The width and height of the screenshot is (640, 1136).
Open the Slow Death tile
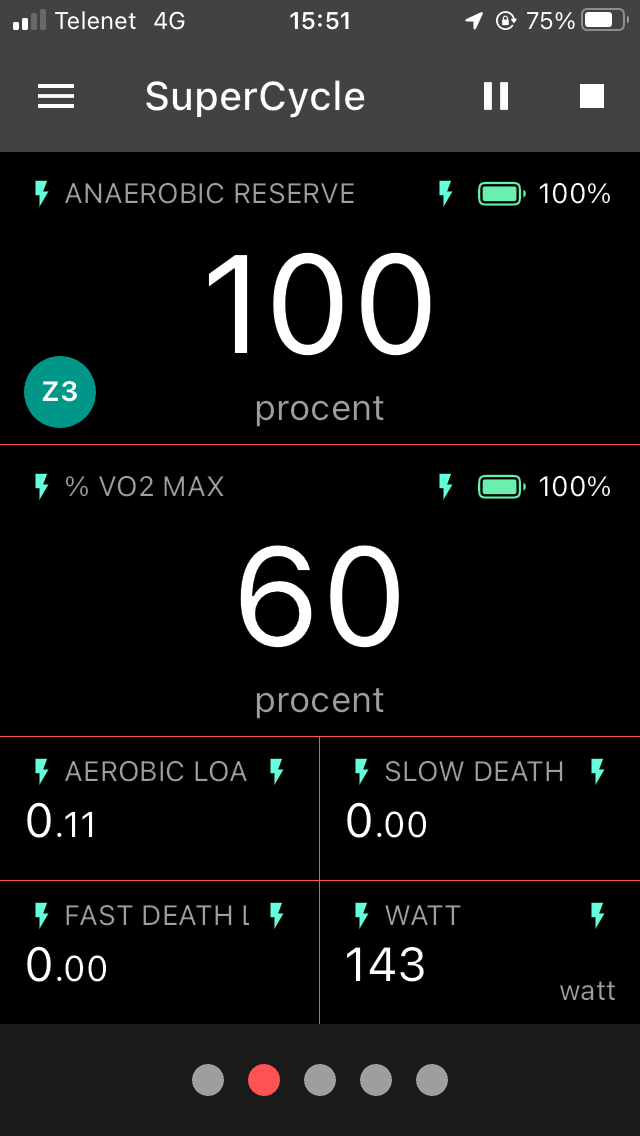tap(480, 809)
